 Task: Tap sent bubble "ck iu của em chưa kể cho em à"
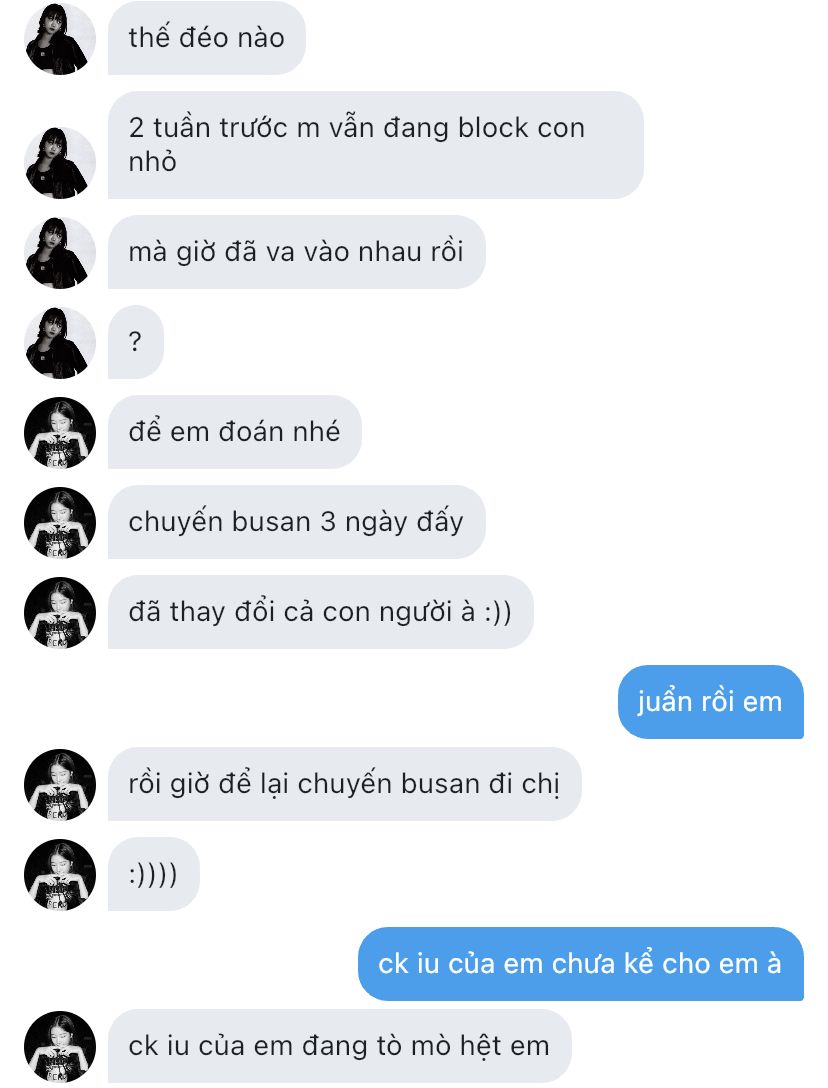tap(580, 964)
